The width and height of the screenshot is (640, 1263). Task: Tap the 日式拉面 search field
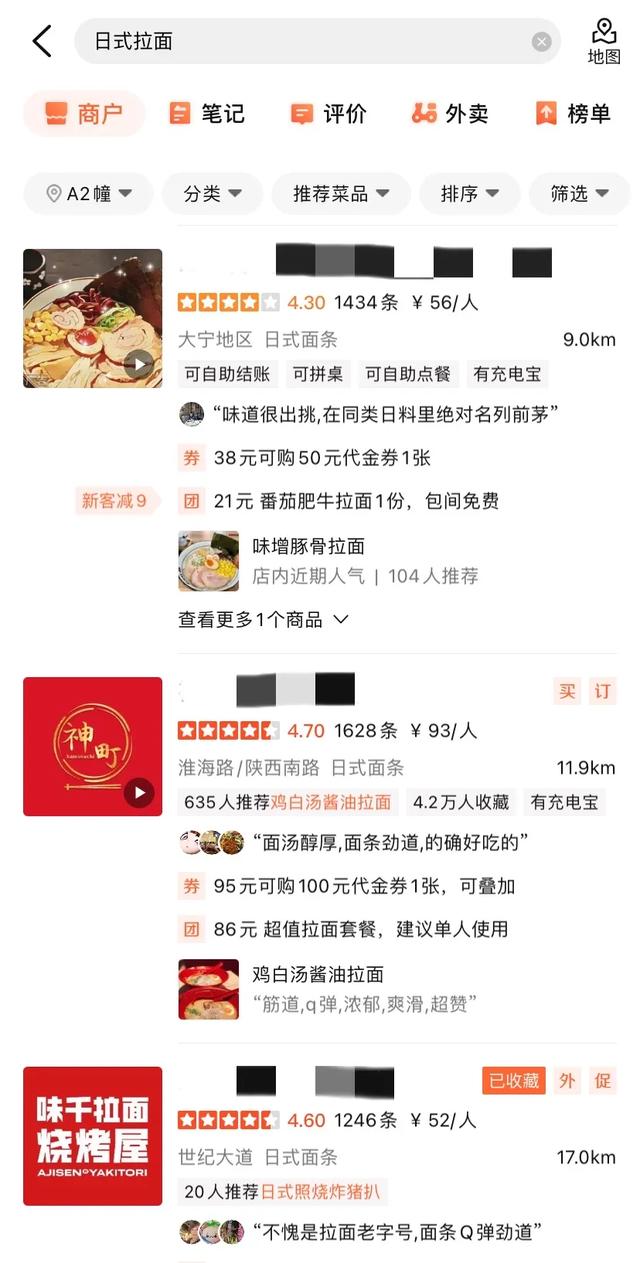(317, 41)
